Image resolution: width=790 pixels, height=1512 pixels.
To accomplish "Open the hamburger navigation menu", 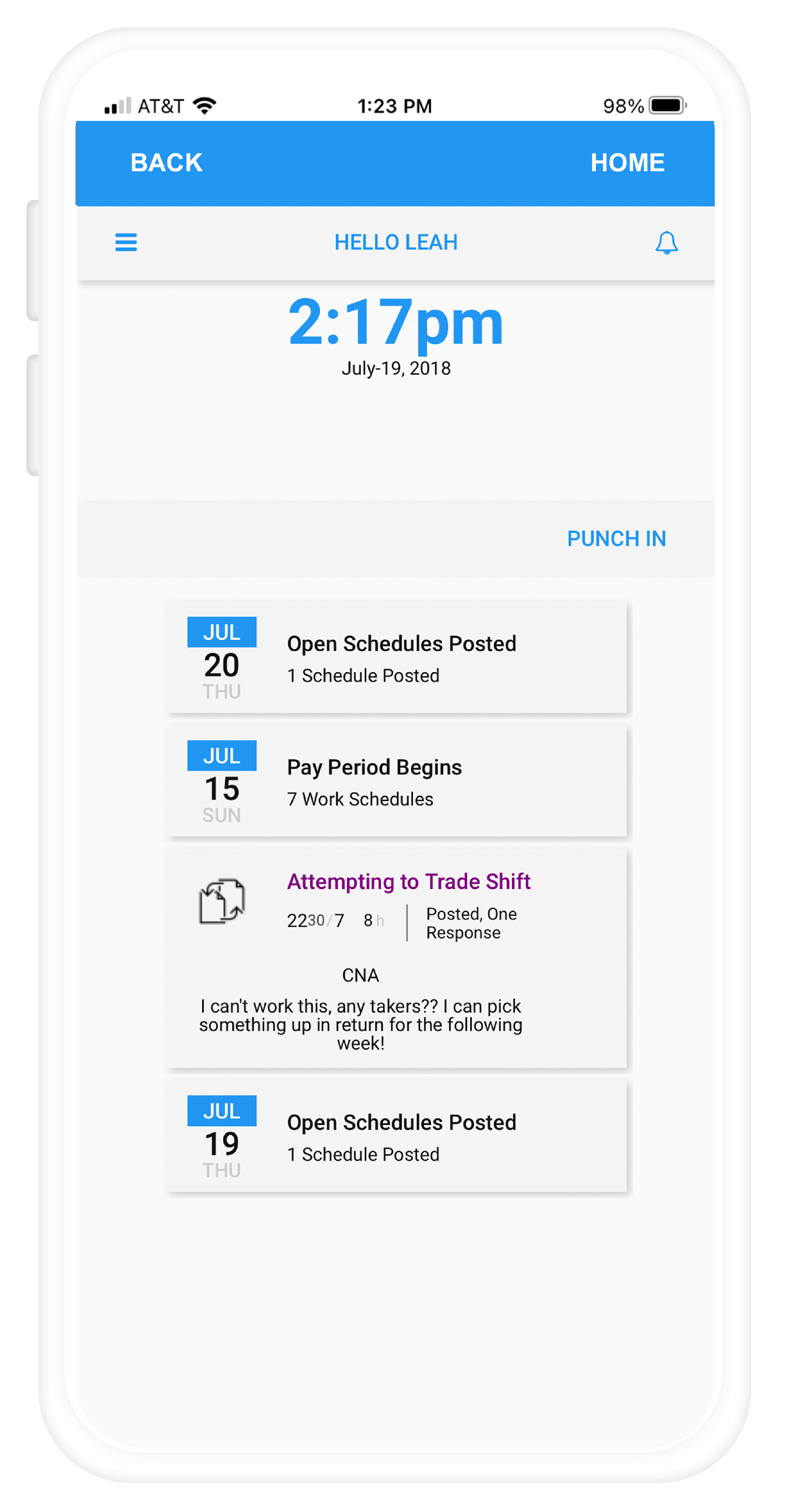I will point(126,242).
